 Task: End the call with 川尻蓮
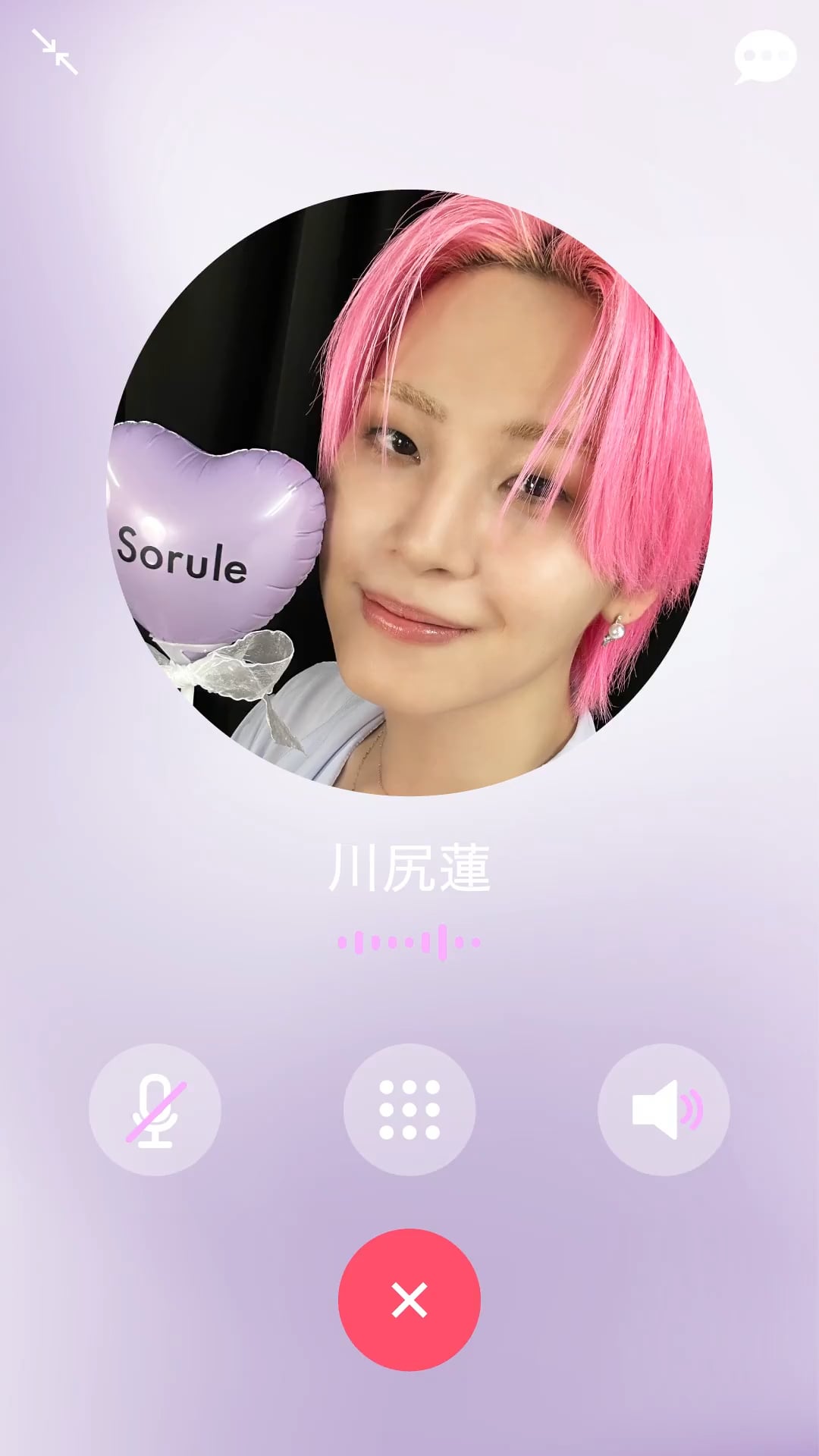409,1300
